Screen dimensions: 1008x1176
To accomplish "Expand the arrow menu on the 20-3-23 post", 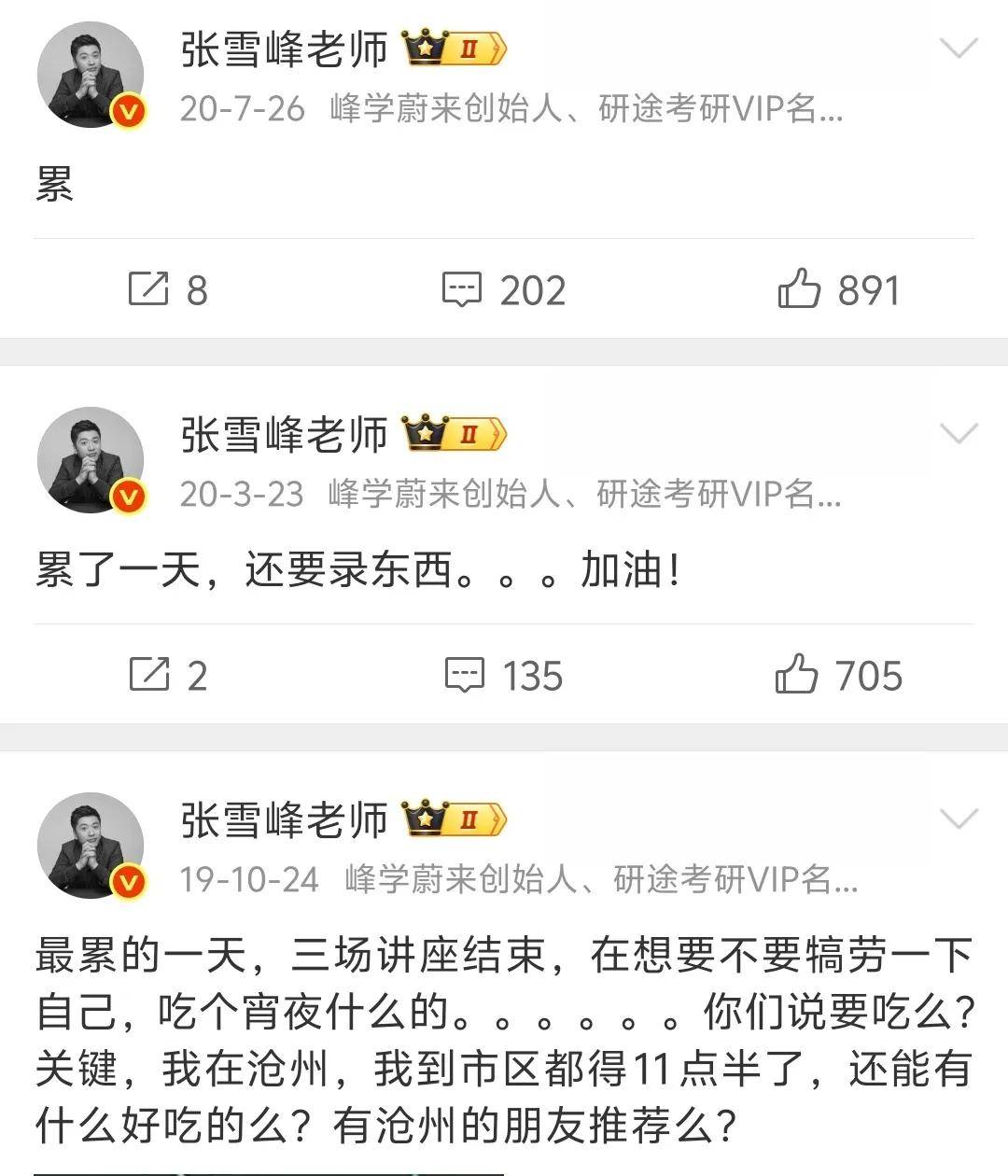I will coord(959,433).
